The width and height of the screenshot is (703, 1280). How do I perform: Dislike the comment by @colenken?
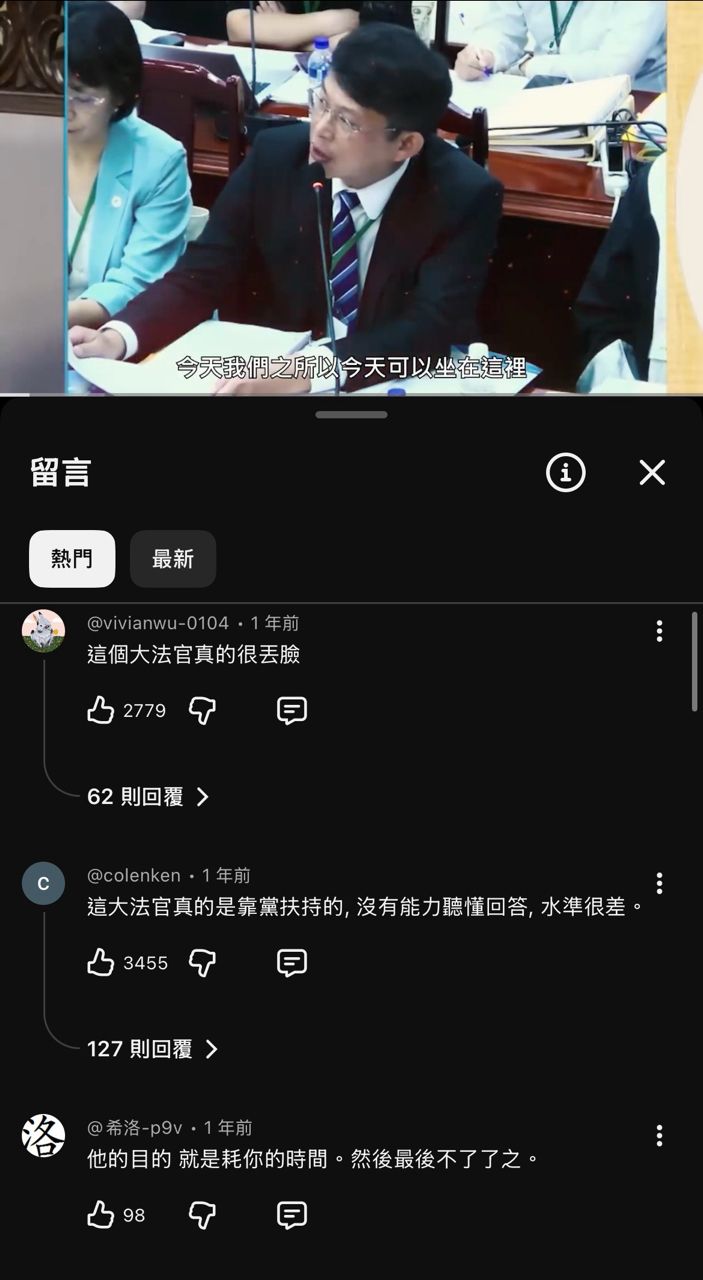203,963
